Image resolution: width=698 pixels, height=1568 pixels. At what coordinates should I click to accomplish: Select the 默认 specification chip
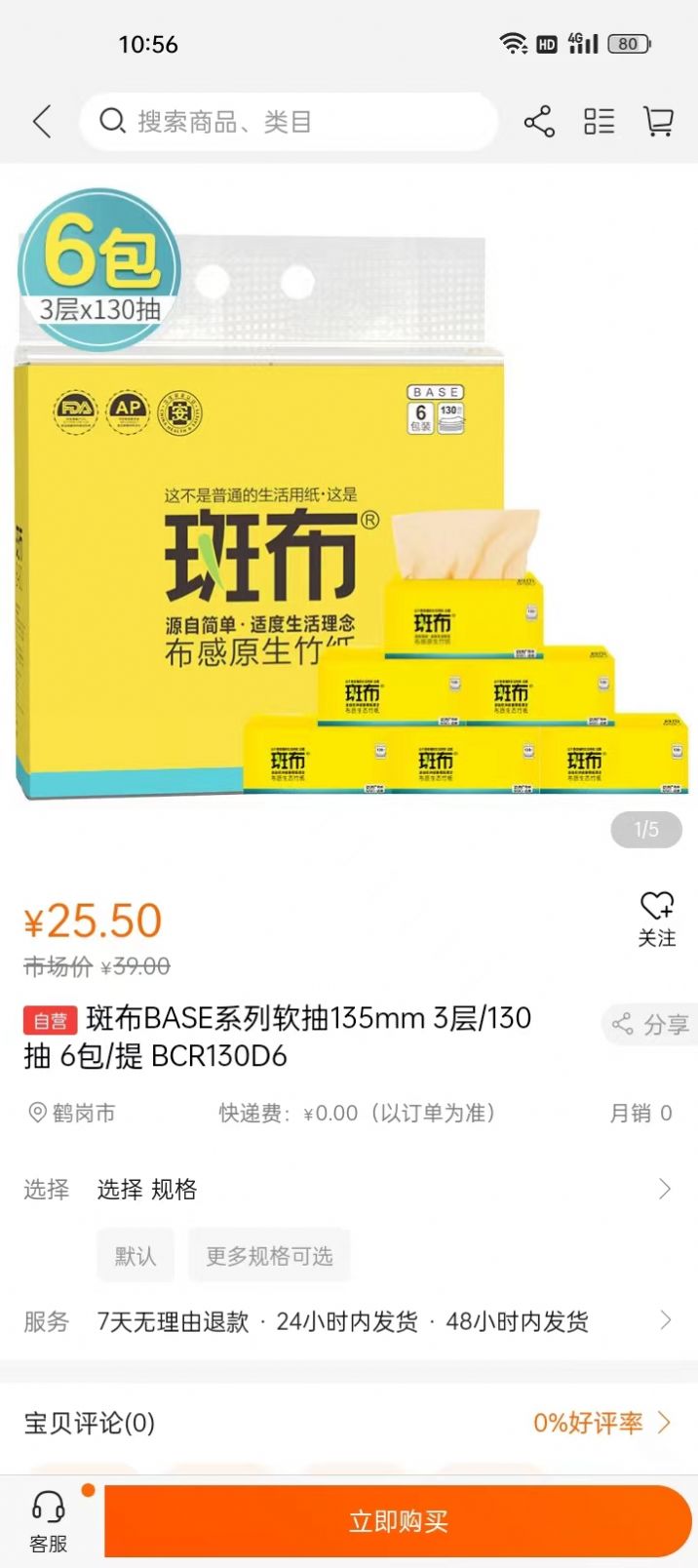[x=136, y=1255]
